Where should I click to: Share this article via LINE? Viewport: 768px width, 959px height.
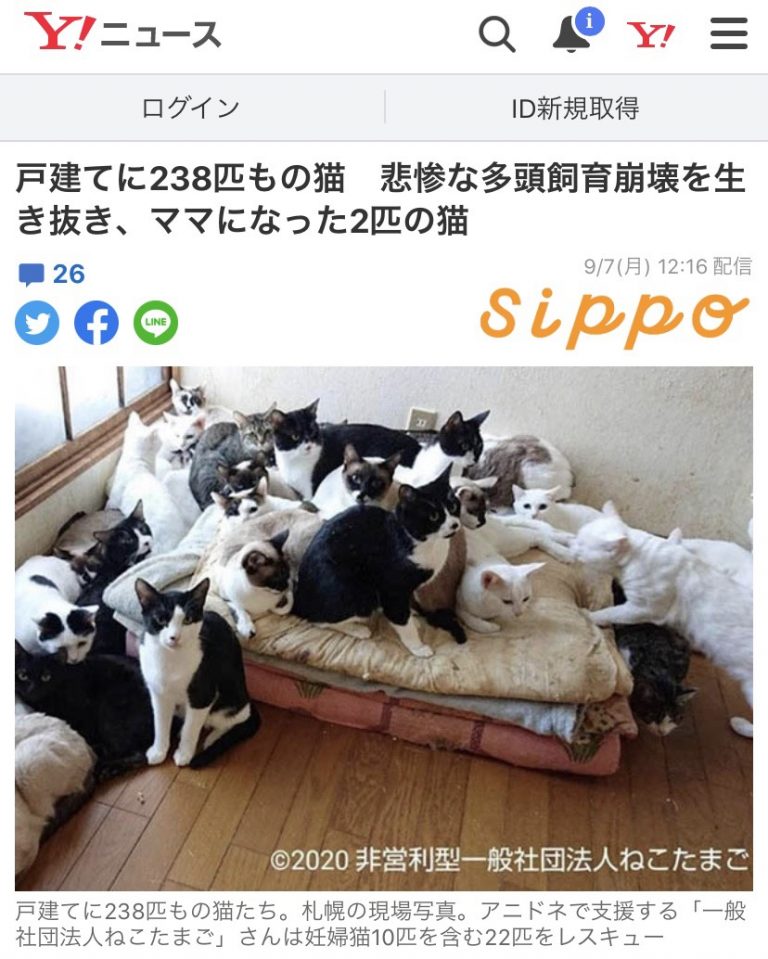point(156,323)
